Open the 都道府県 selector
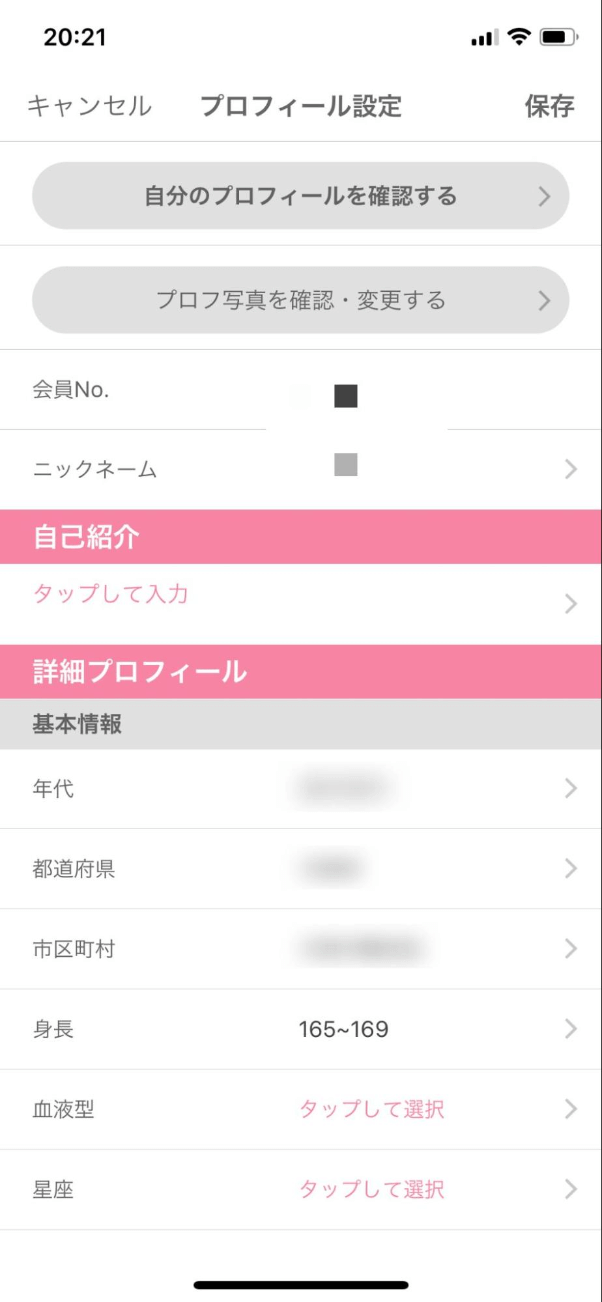The image size is (602, 1302). coord(300,869)
